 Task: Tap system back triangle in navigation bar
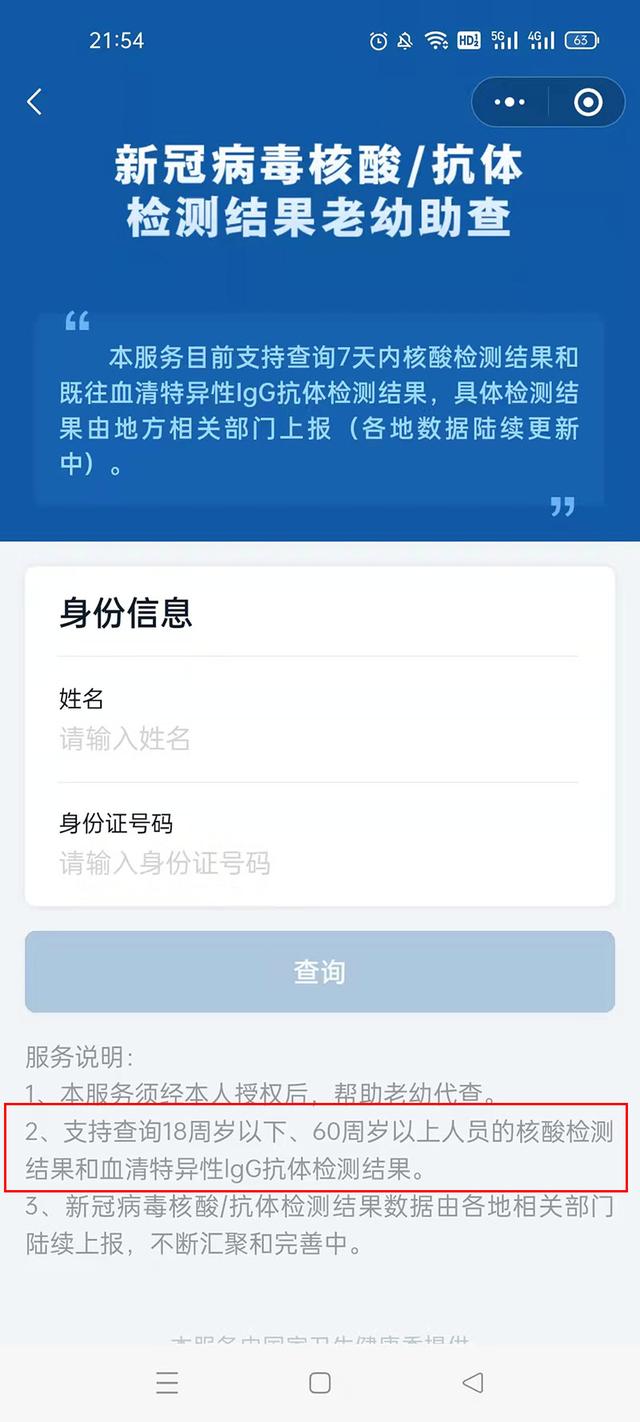473,1382
